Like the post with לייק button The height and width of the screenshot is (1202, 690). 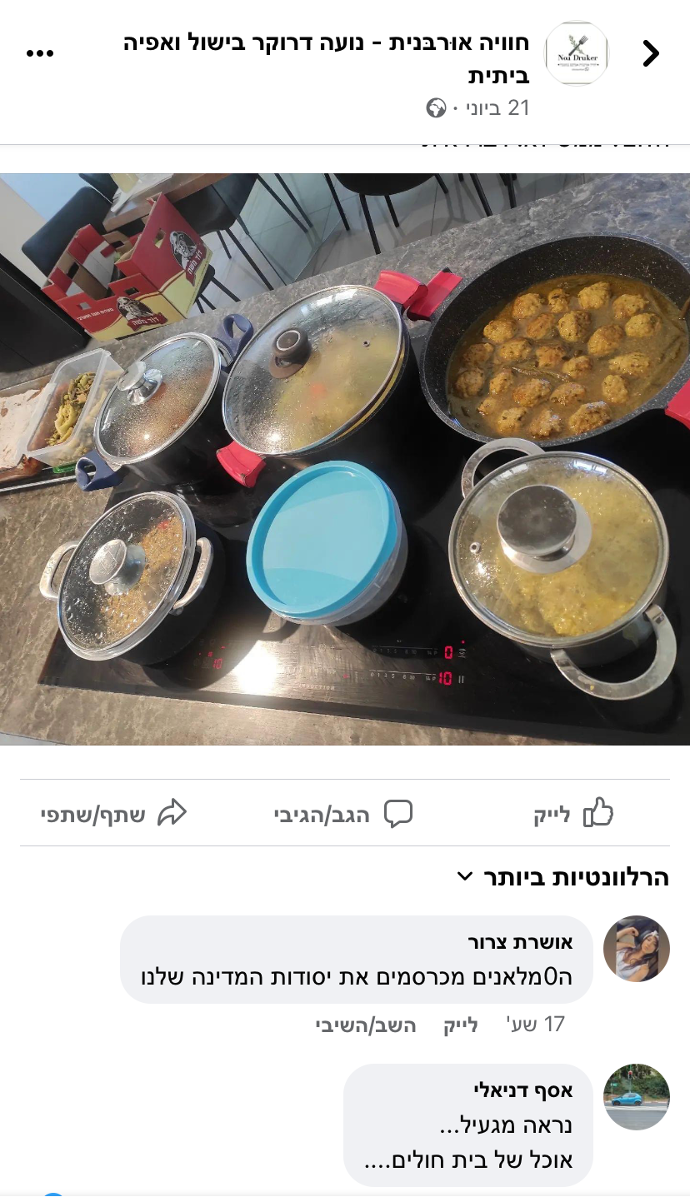click(573, 814)
